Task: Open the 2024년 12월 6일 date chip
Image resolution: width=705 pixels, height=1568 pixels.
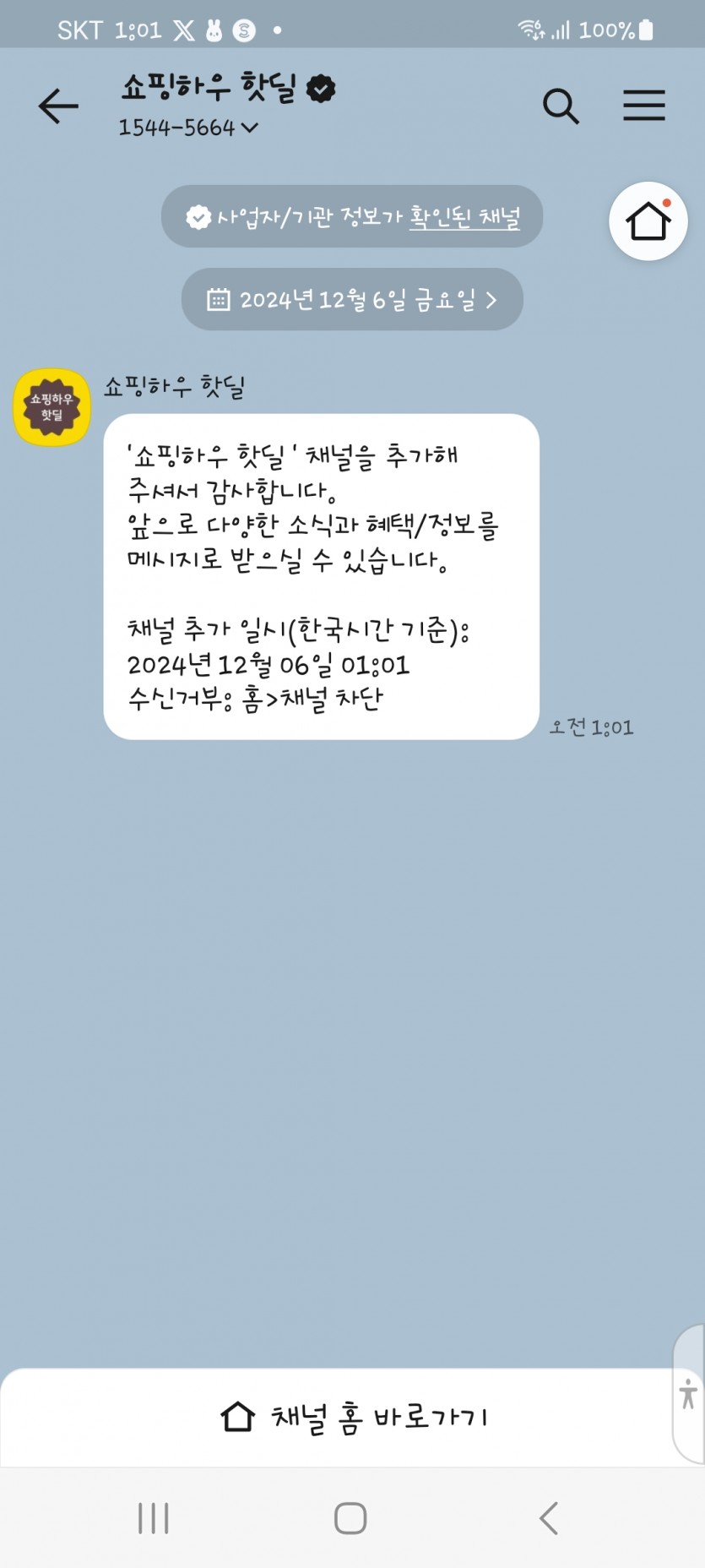Action: click(352, 299)
